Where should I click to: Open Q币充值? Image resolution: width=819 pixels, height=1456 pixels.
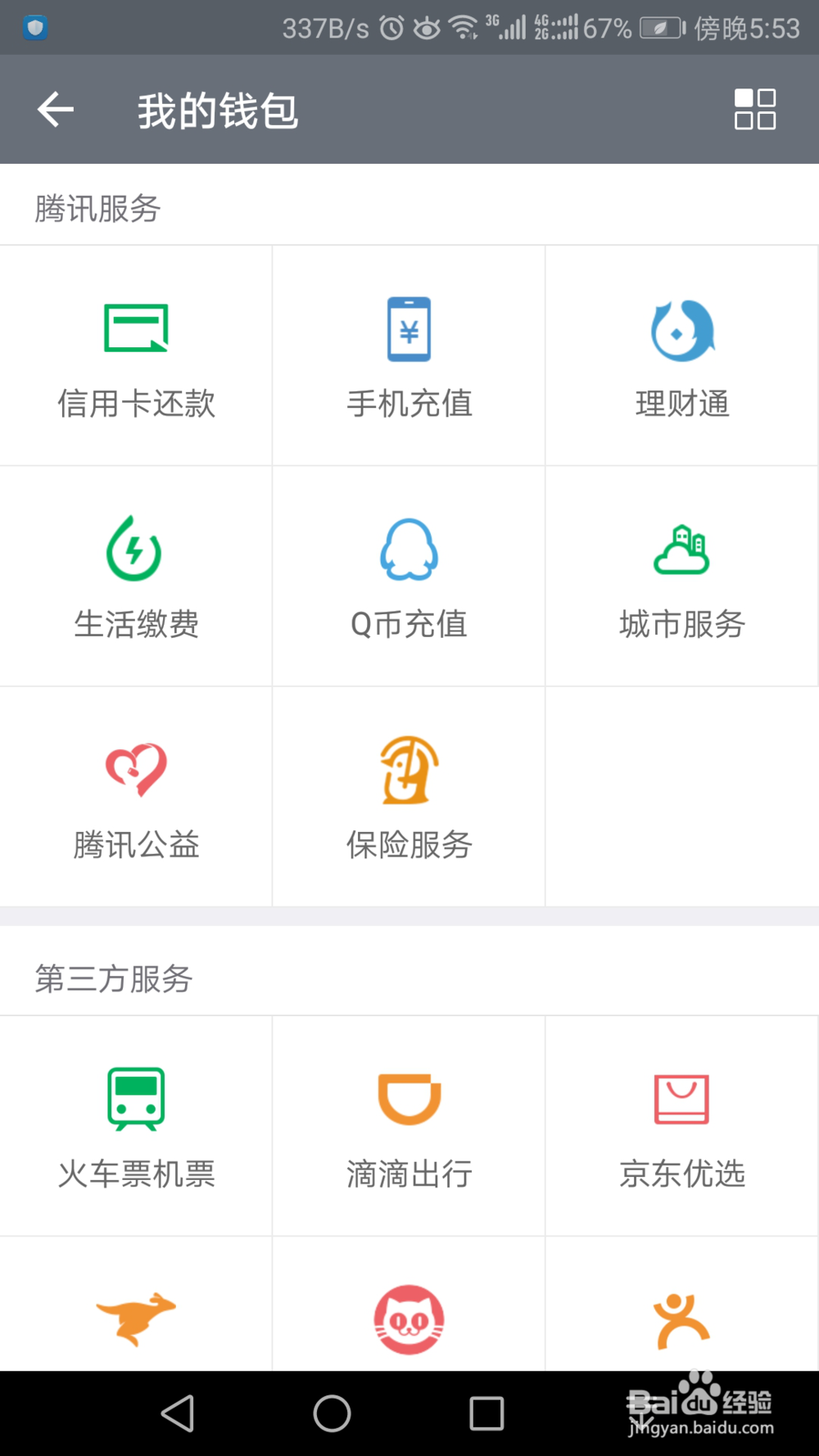[x=409, y=577]
